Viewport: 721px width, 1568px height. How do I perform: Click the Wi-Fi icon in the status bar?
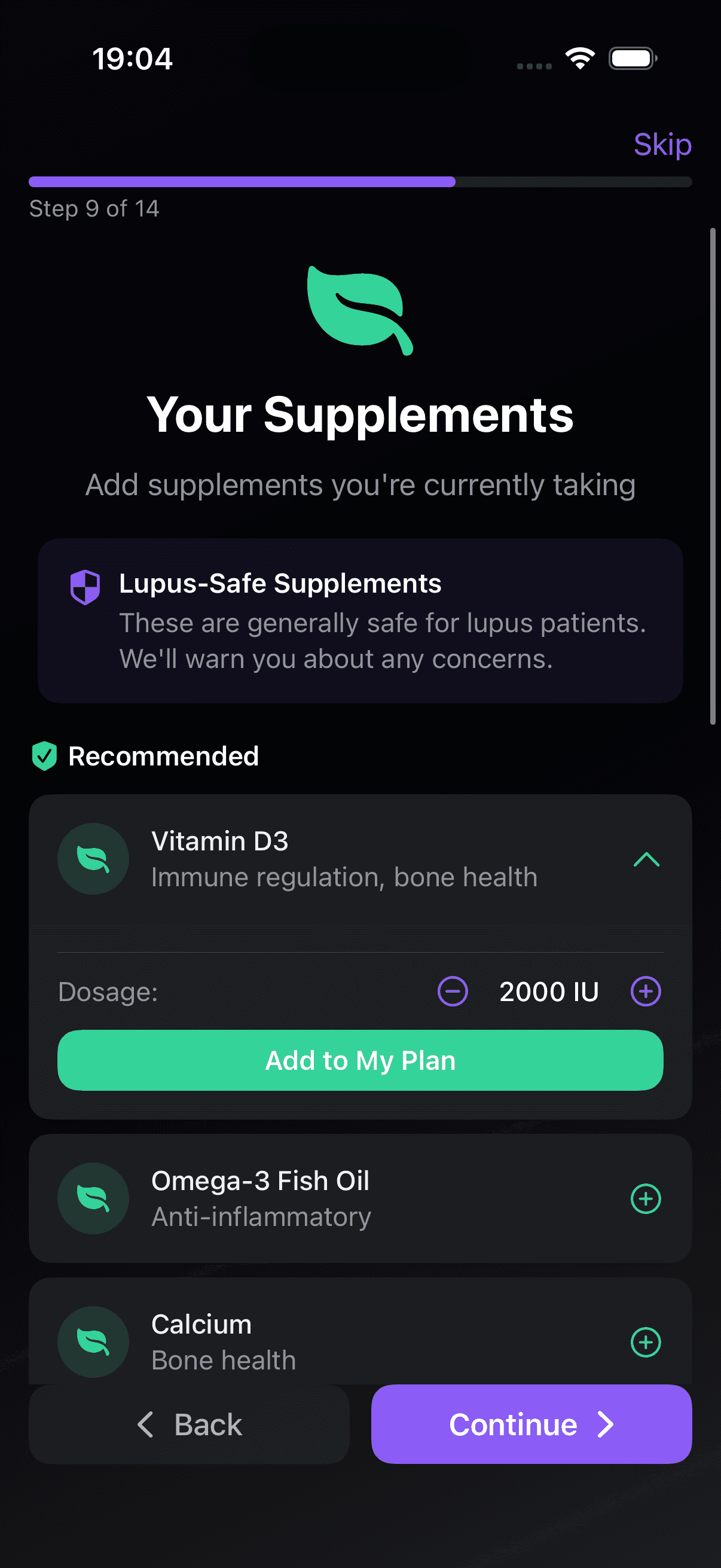(x=579, y=57)
